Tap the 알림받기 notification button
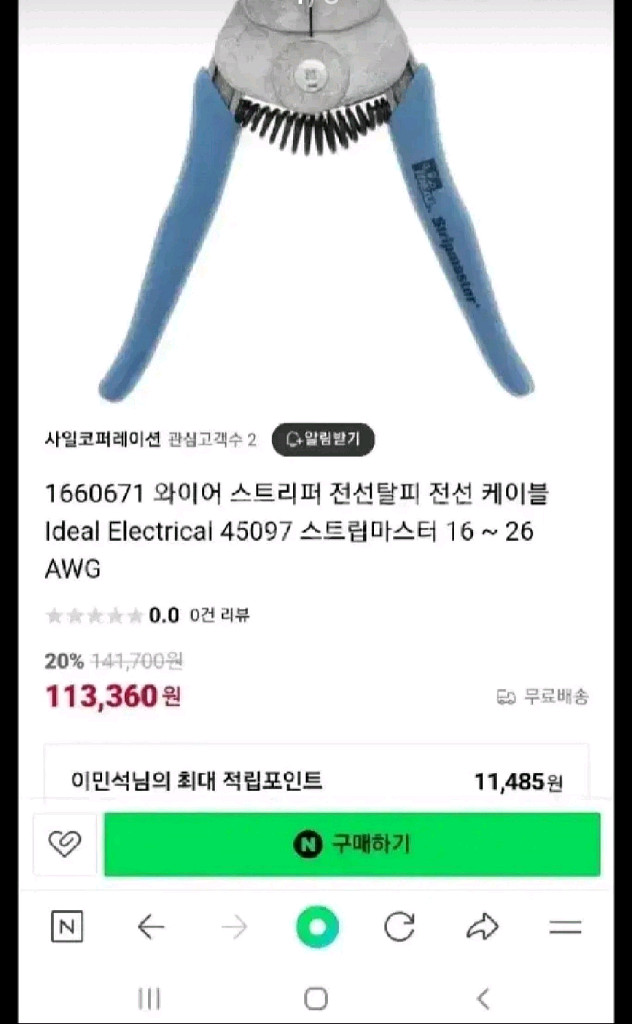 coord(323,438)
